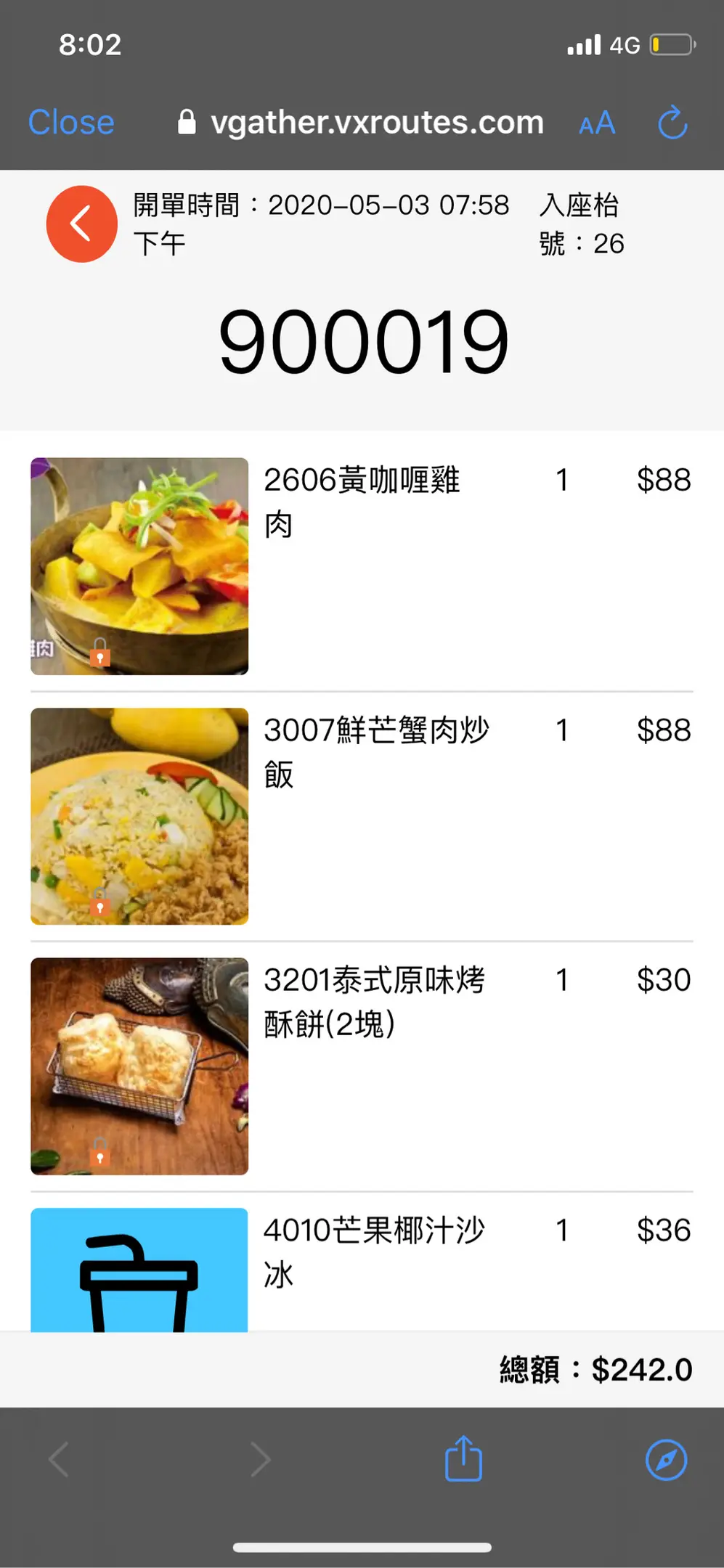724x1568 pixels.
Task: Reload the vgather page
Action: (672, 122)
